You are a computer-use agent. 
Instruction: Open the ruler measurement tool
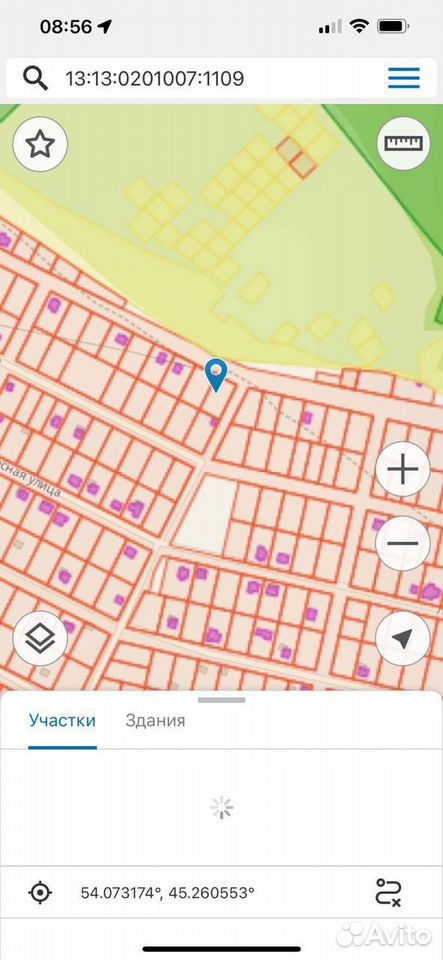(403, 143)
